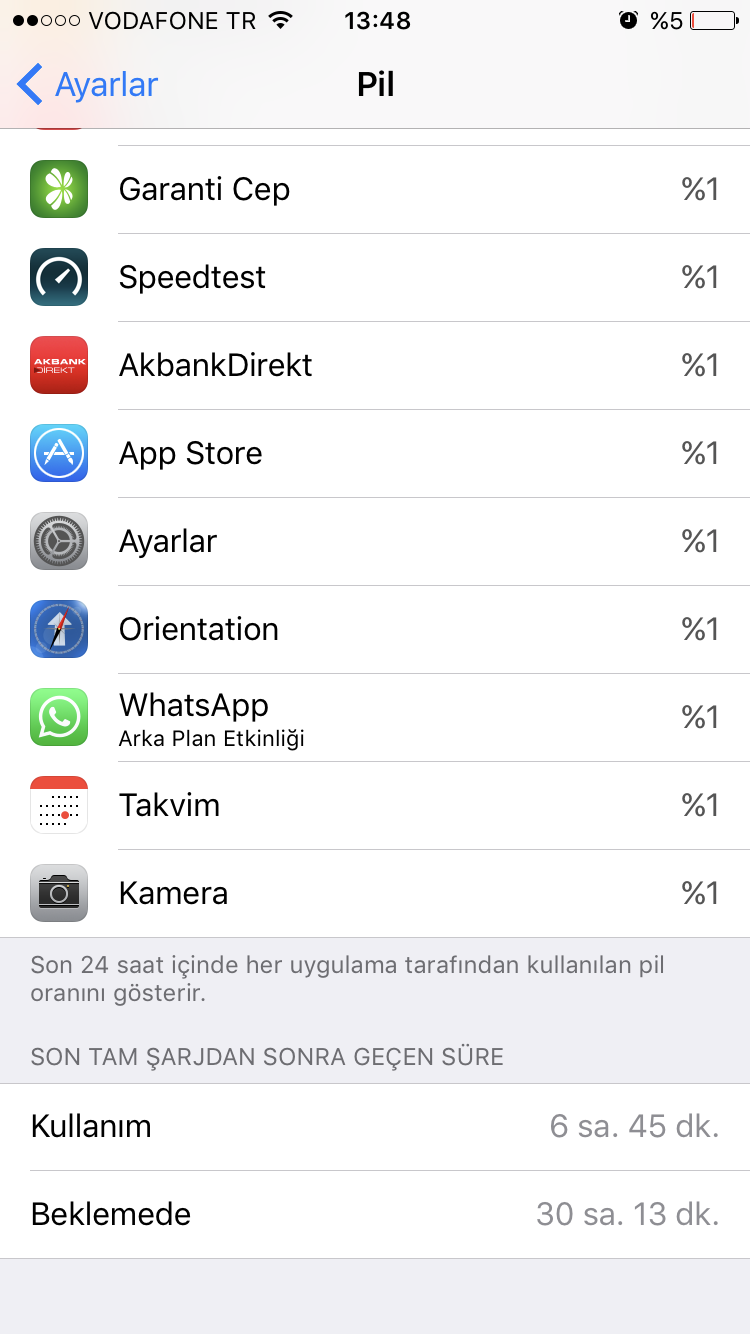Select the Kamera row
Screen dimensions: 750x1334
click(x=375, y=894)
